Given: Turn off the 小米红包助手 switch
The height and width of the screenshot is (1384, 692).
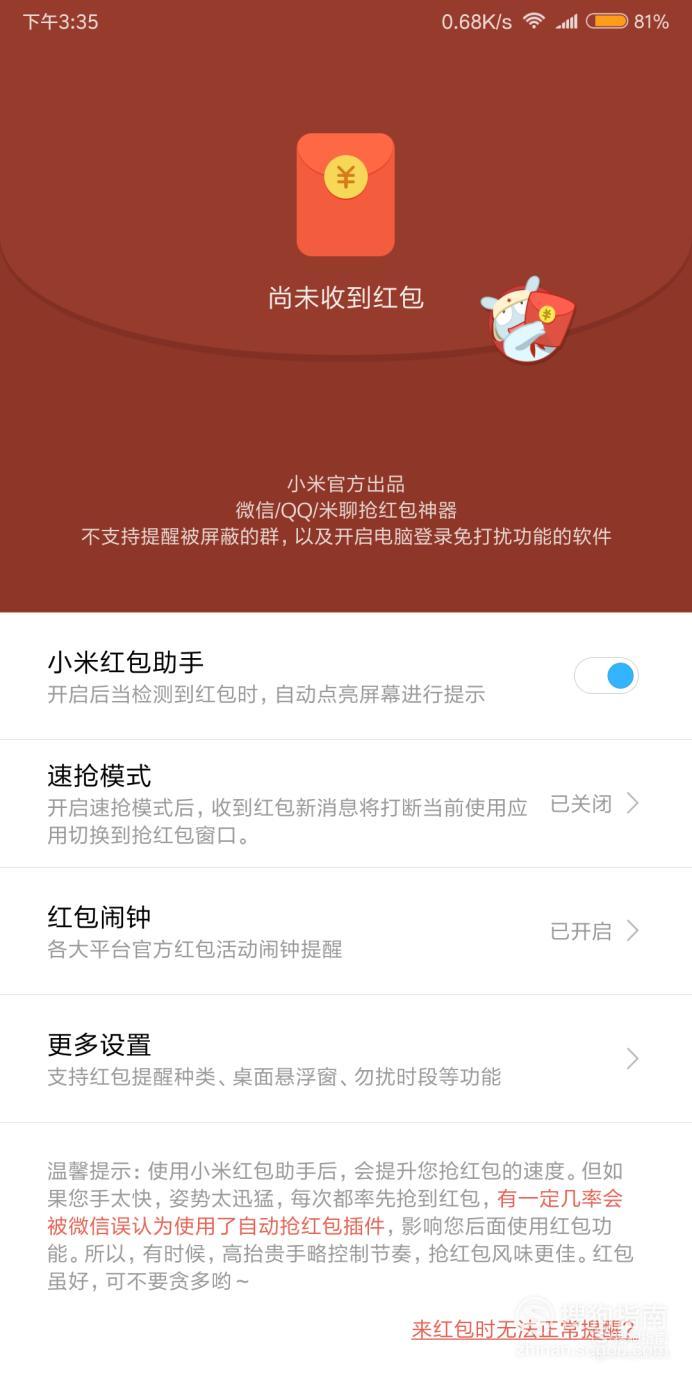Looking at the screenshot, I should 606,676.
